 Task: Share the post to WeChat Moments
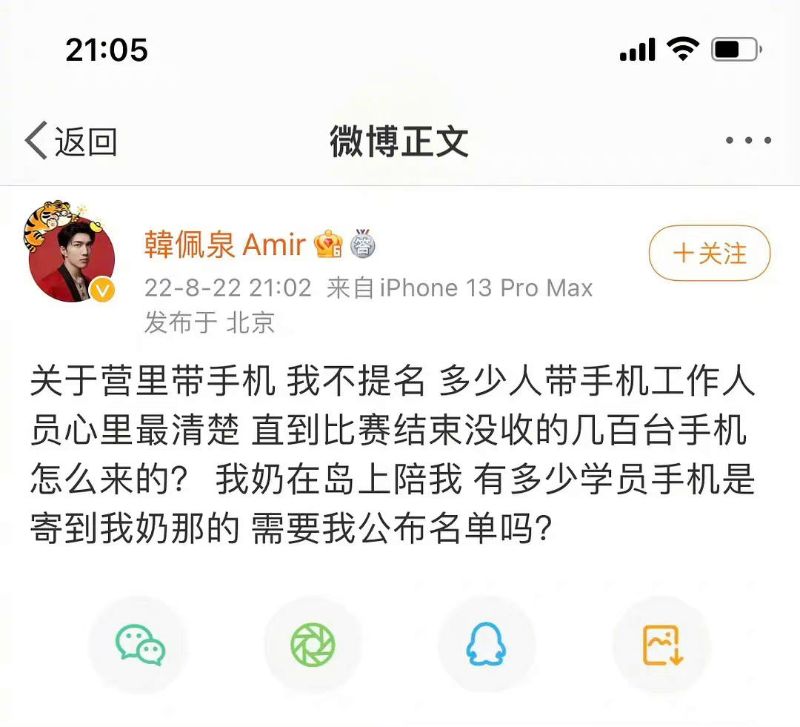[x=313, y=645]
